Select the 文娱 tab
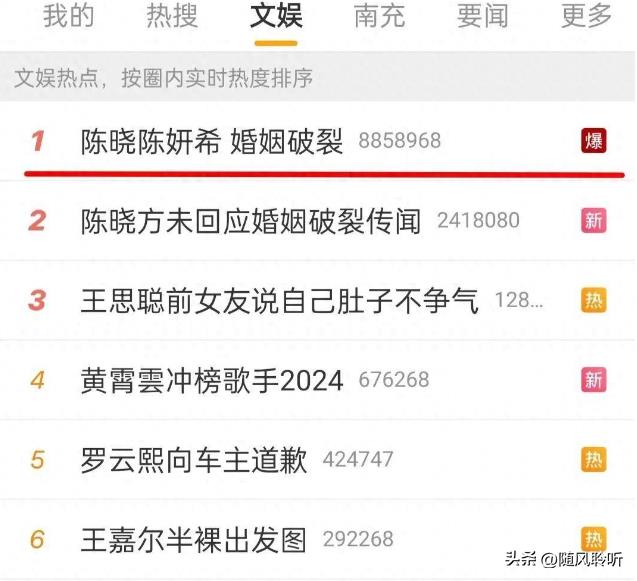Screen dimensions: 637x581 (276, 16)
